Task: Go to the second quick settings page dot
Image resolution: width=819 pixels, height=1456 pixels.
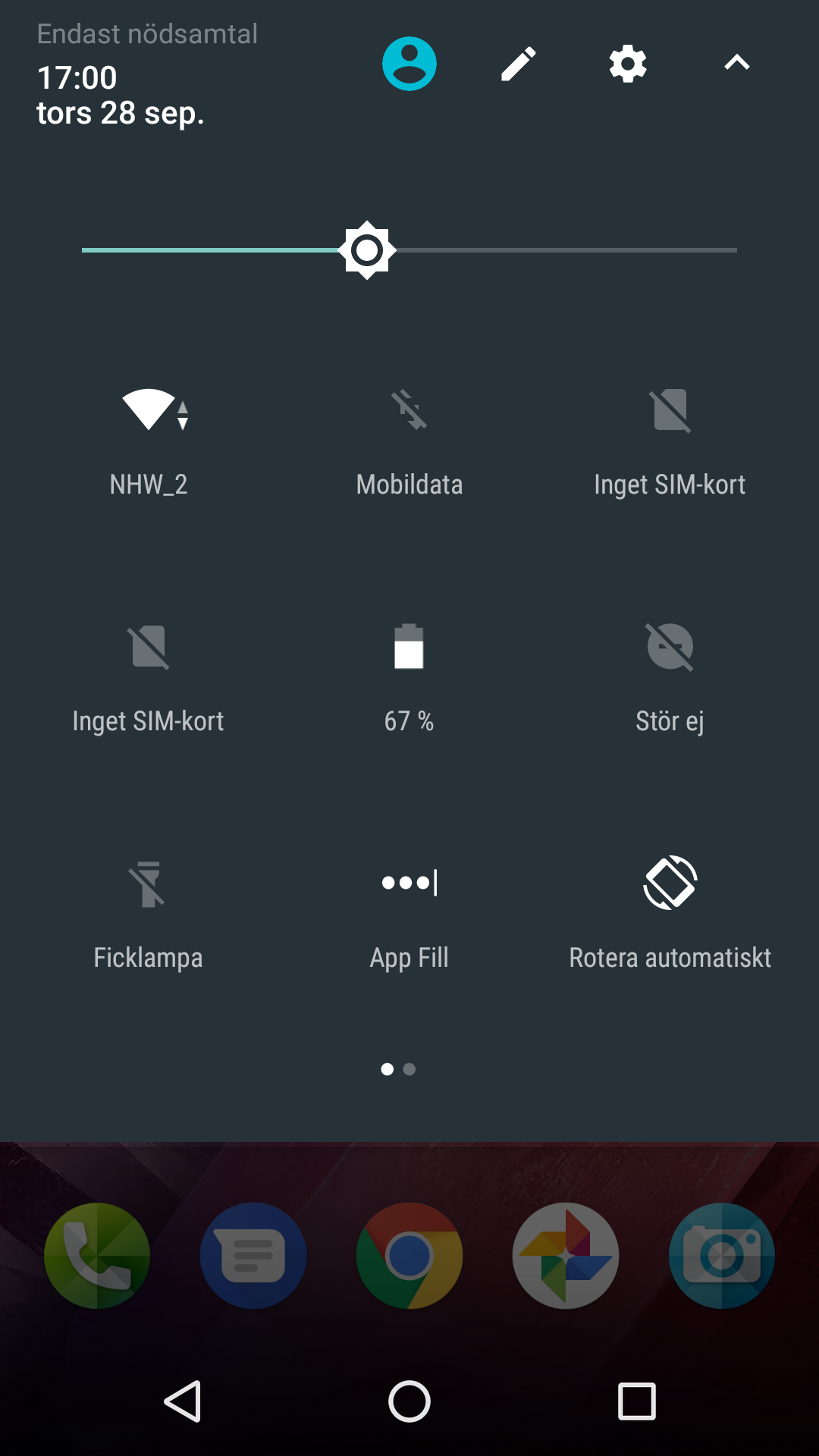Action: click(x=409, y=1069)
